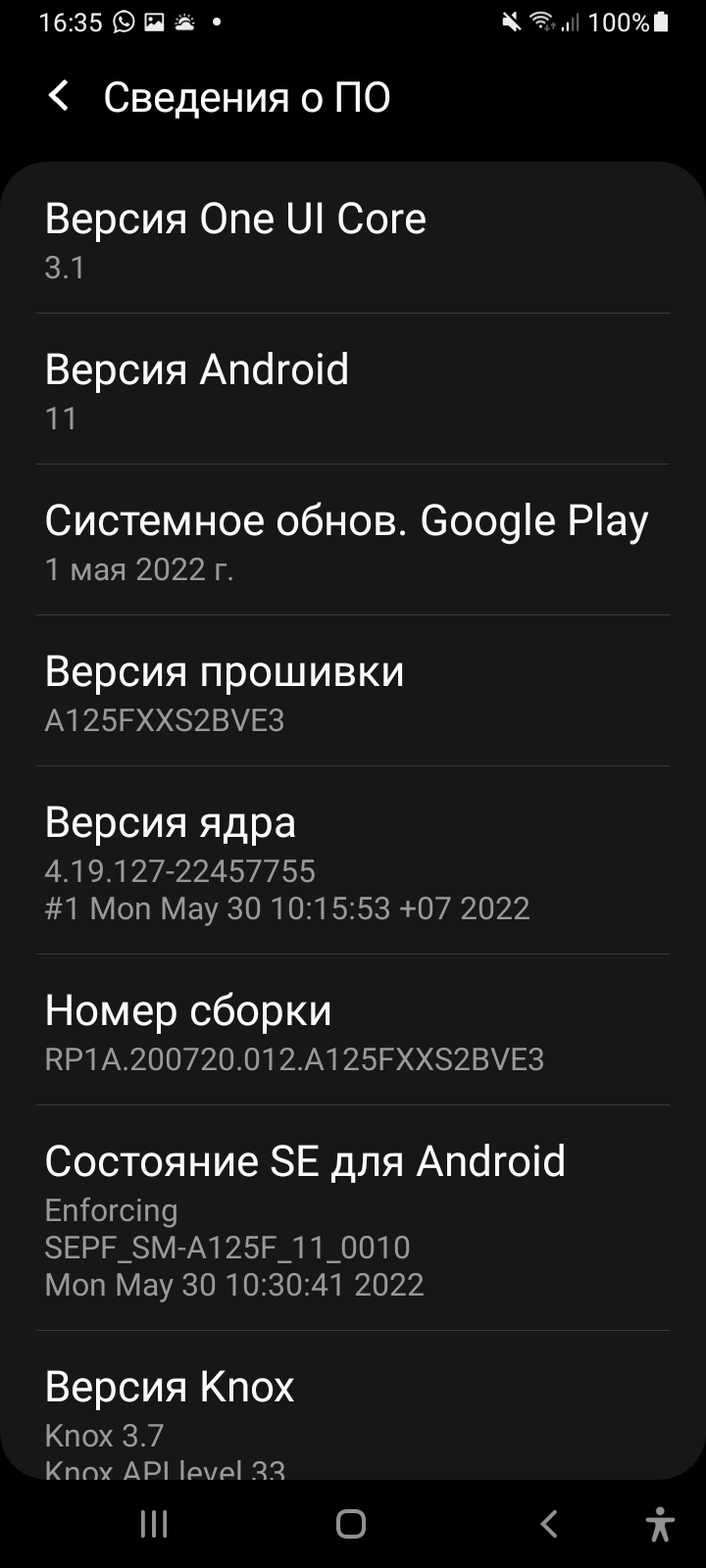
Task: Open Системное обнов. Google Play
Action: click(353, 540)
